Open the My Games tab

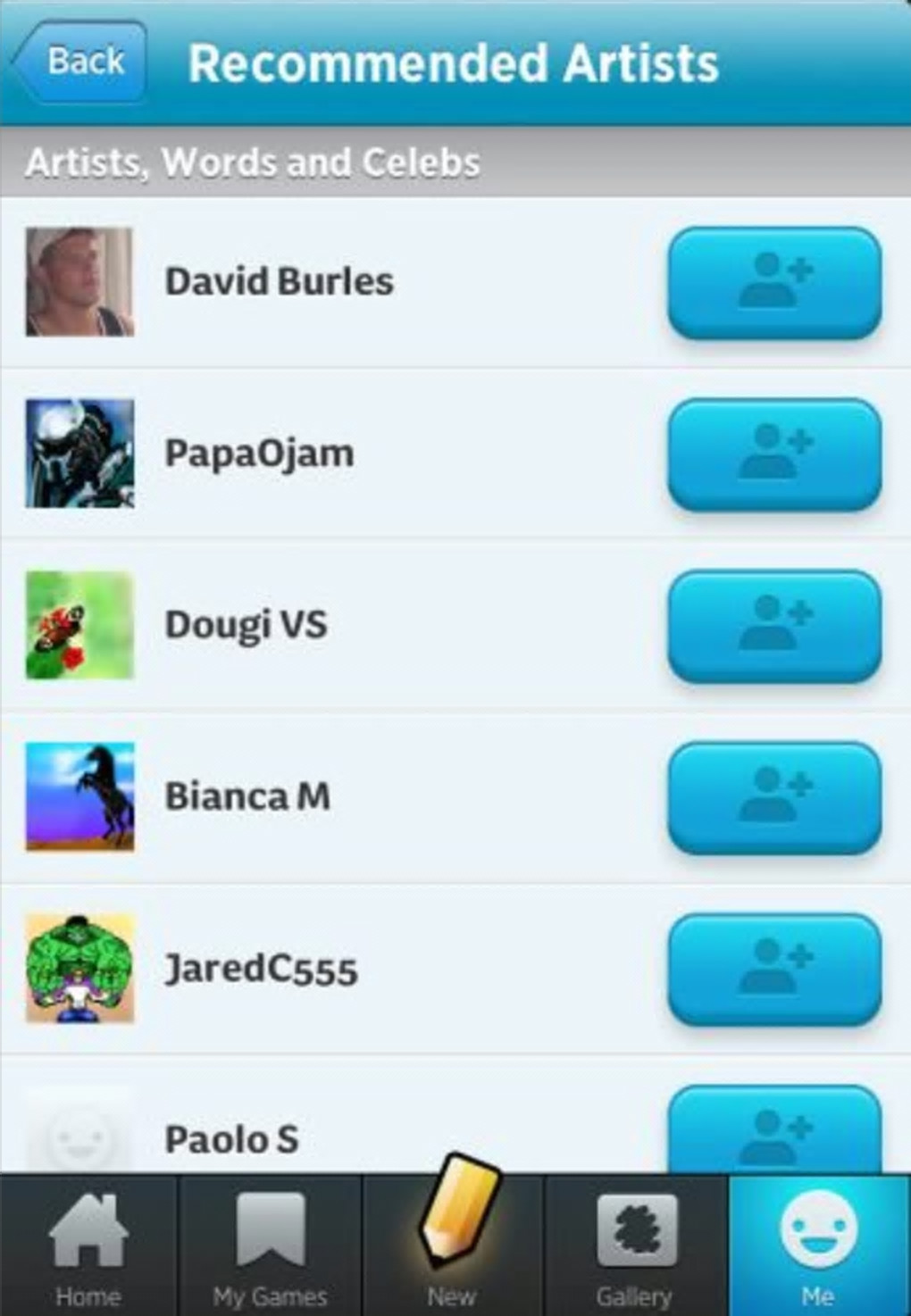(x=270, y=1246)
